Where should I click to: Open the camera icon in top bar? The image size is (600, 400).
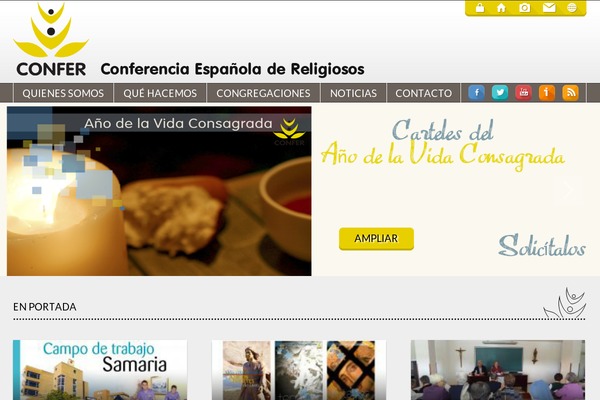click(525, 8)
